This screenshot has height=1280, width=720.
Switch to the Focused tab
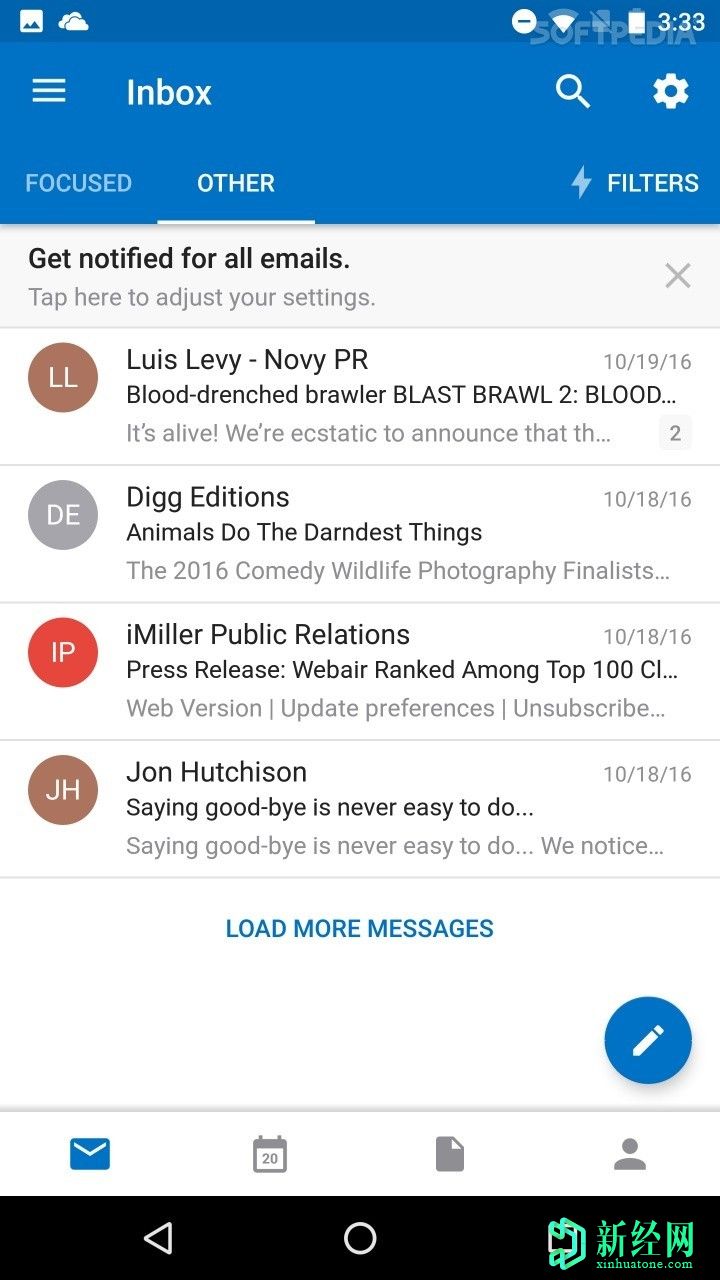78,183
